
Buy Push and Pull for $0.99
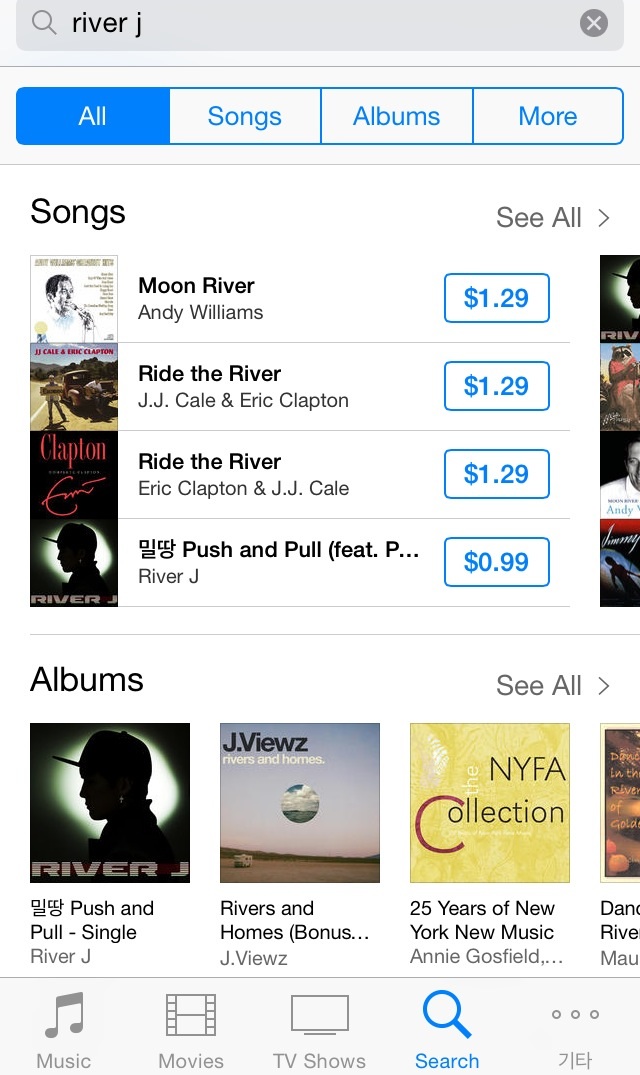point(496,562)
